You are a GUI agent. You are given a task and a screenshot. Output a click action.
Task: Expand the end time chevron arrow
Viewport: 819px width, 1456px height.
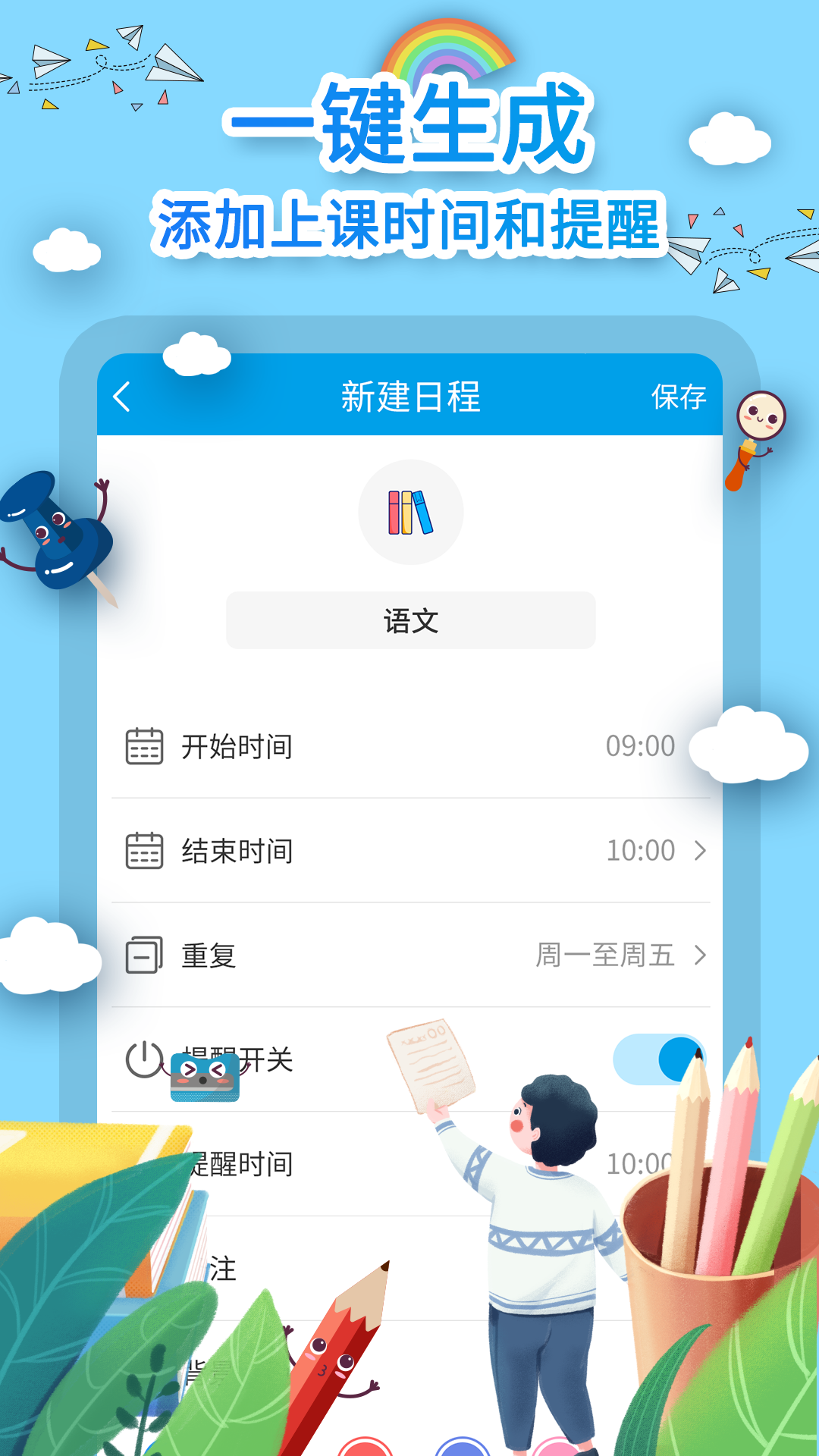pos(698,851)
